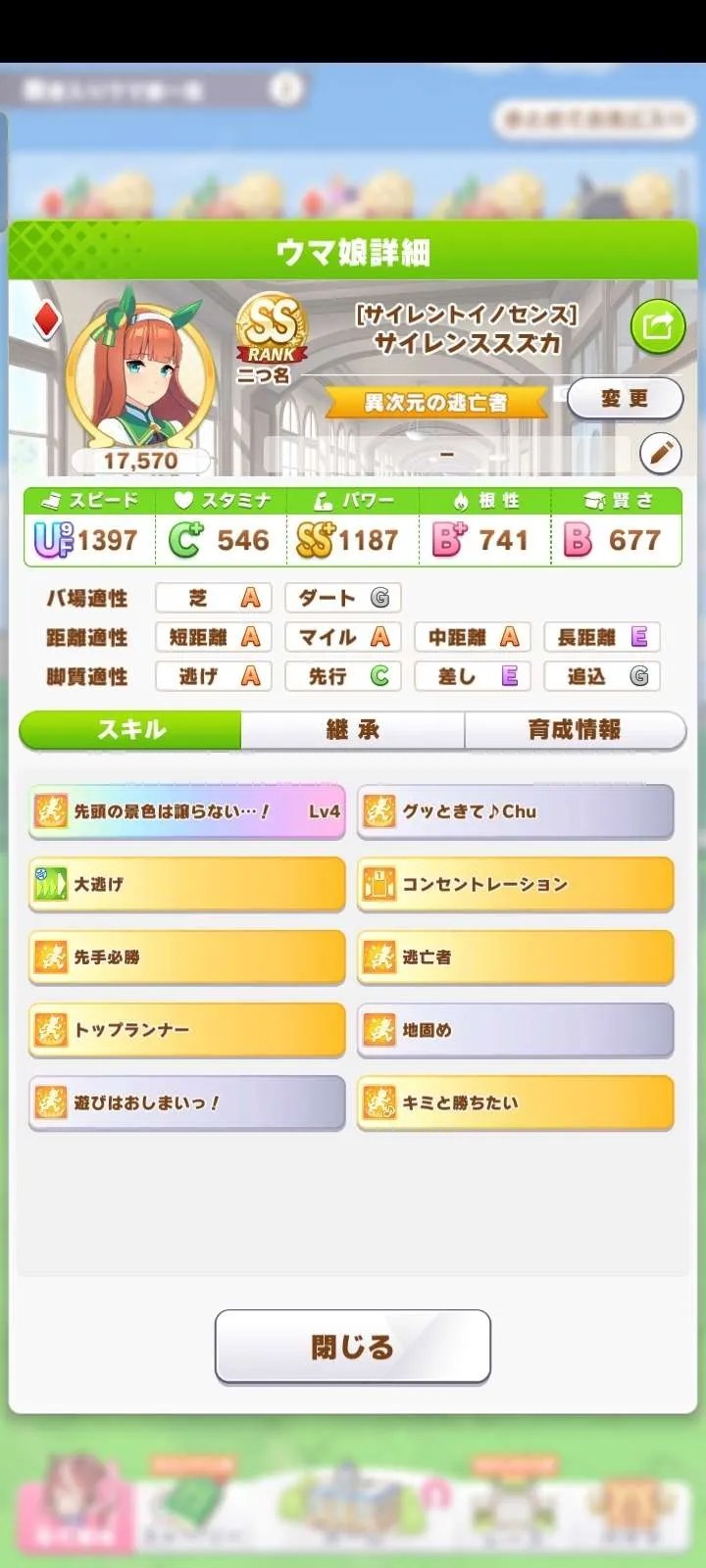The width and height of the screenshot is (706, 1568).
Task: View the 遊びはおしまいっ！ skill
Action: [x=187, y=1102]
